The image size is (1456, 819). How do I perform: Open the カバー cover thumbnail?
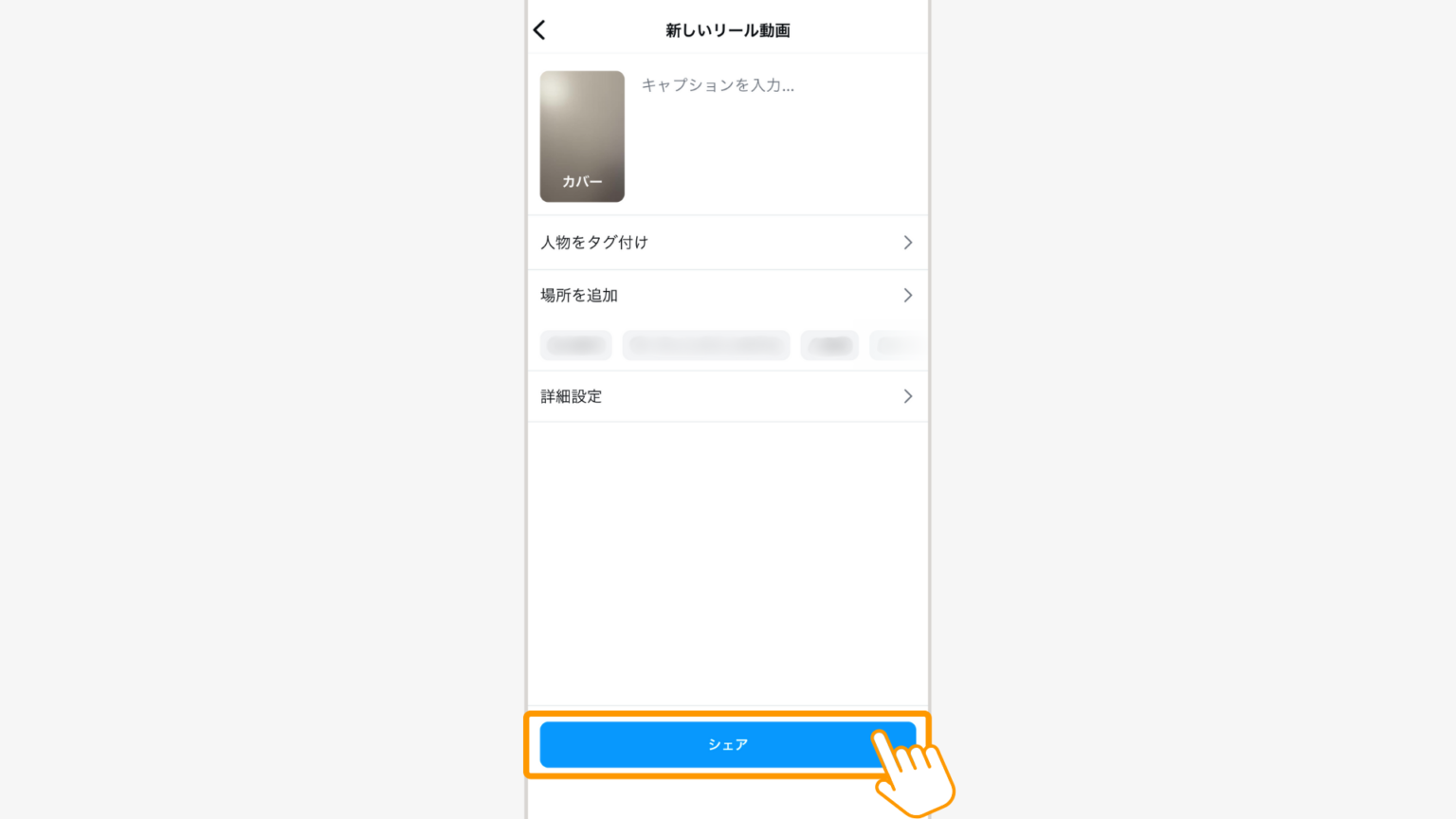coord(582,136)
